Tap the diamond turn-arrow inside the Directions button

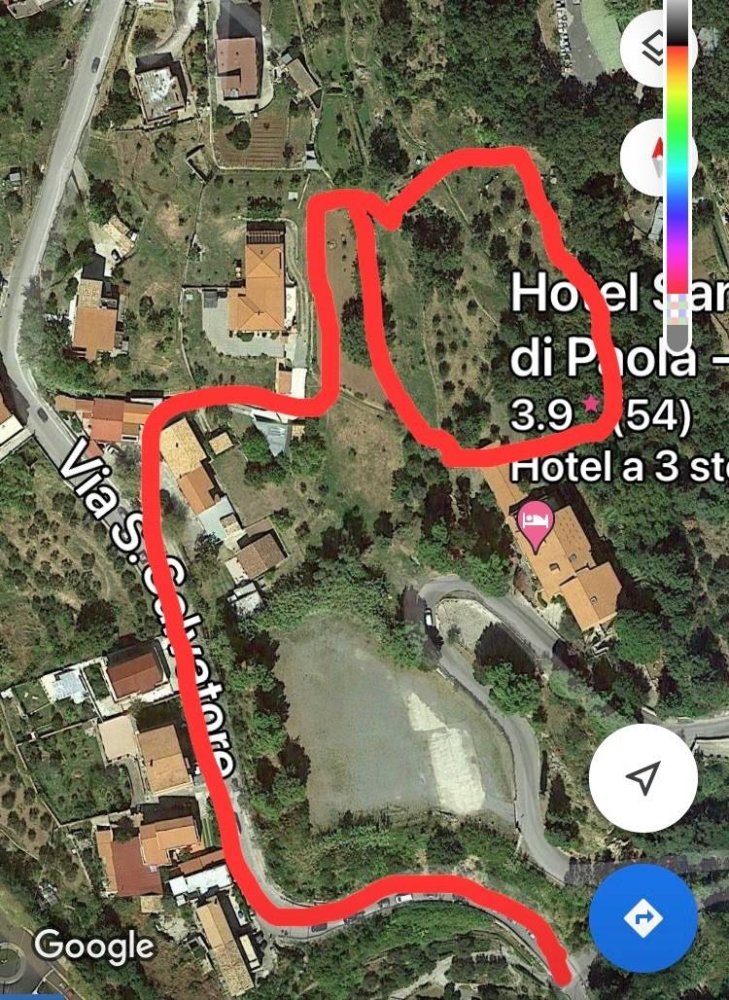click(x=643, y=916)
